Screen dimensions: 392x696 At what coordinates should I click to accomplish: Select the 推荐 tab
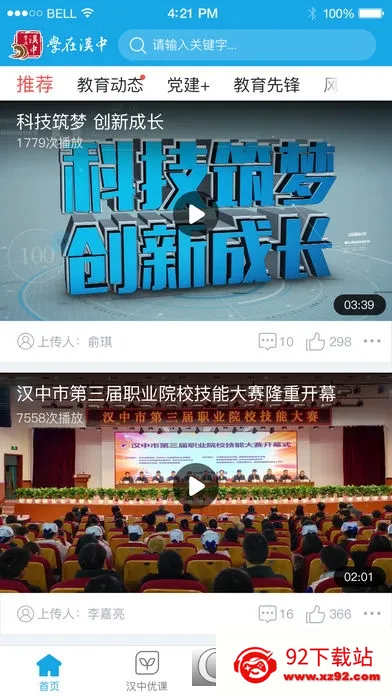[x=35, y=84]
